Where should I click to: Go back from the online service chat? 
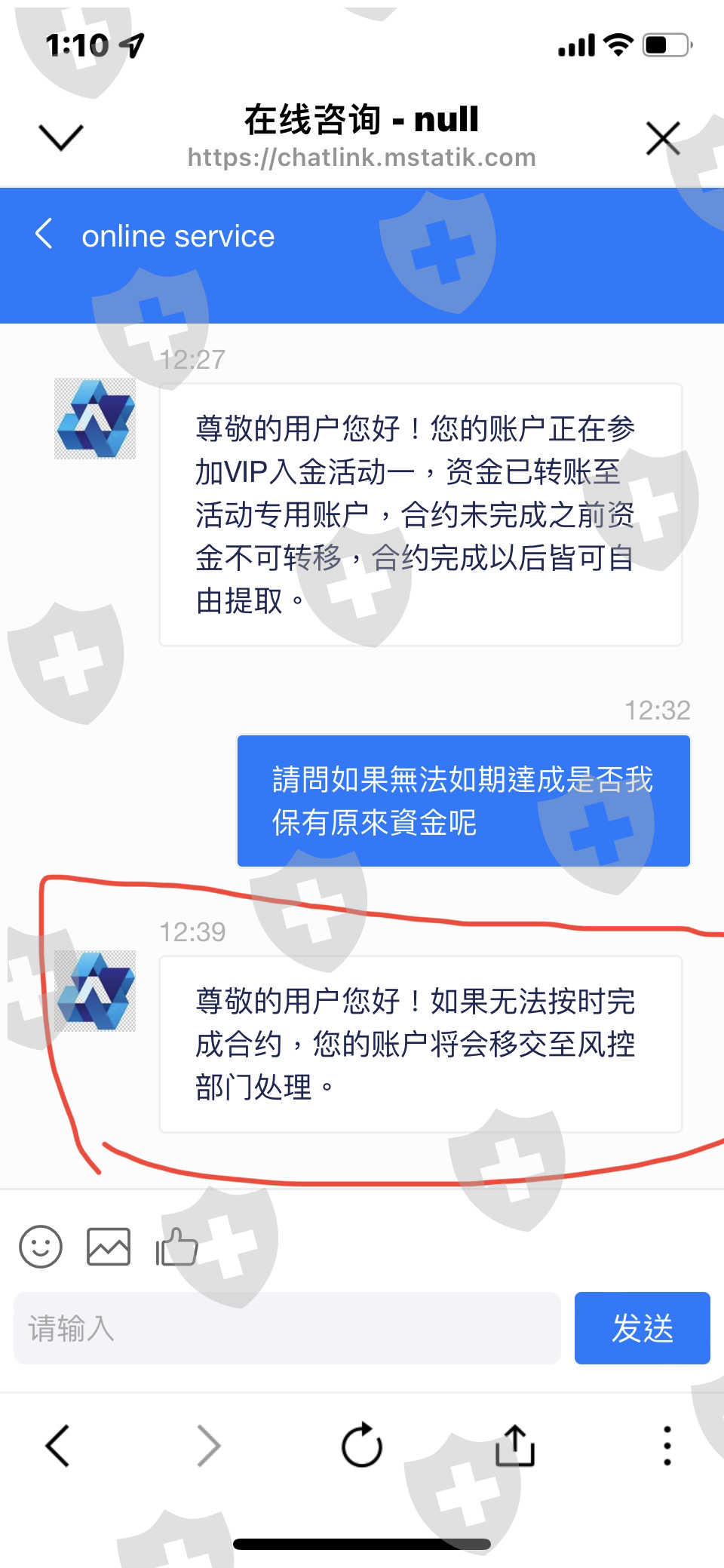click(x=44, y=234)
